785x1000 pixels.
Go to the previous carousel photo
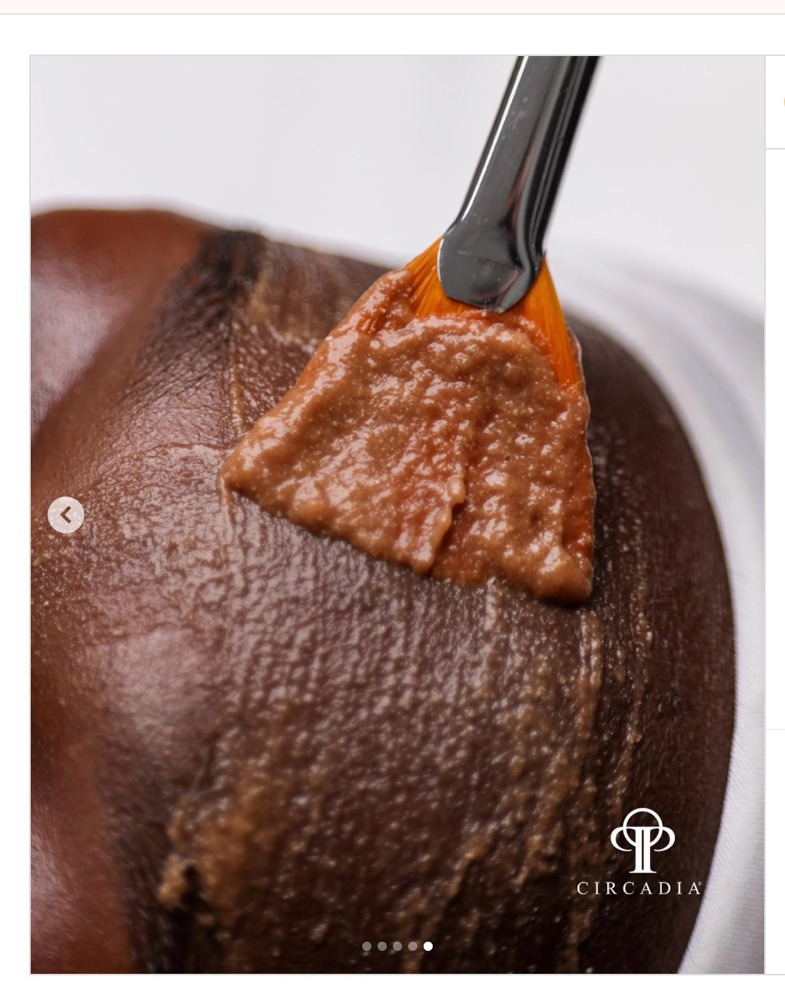[66, 515]
